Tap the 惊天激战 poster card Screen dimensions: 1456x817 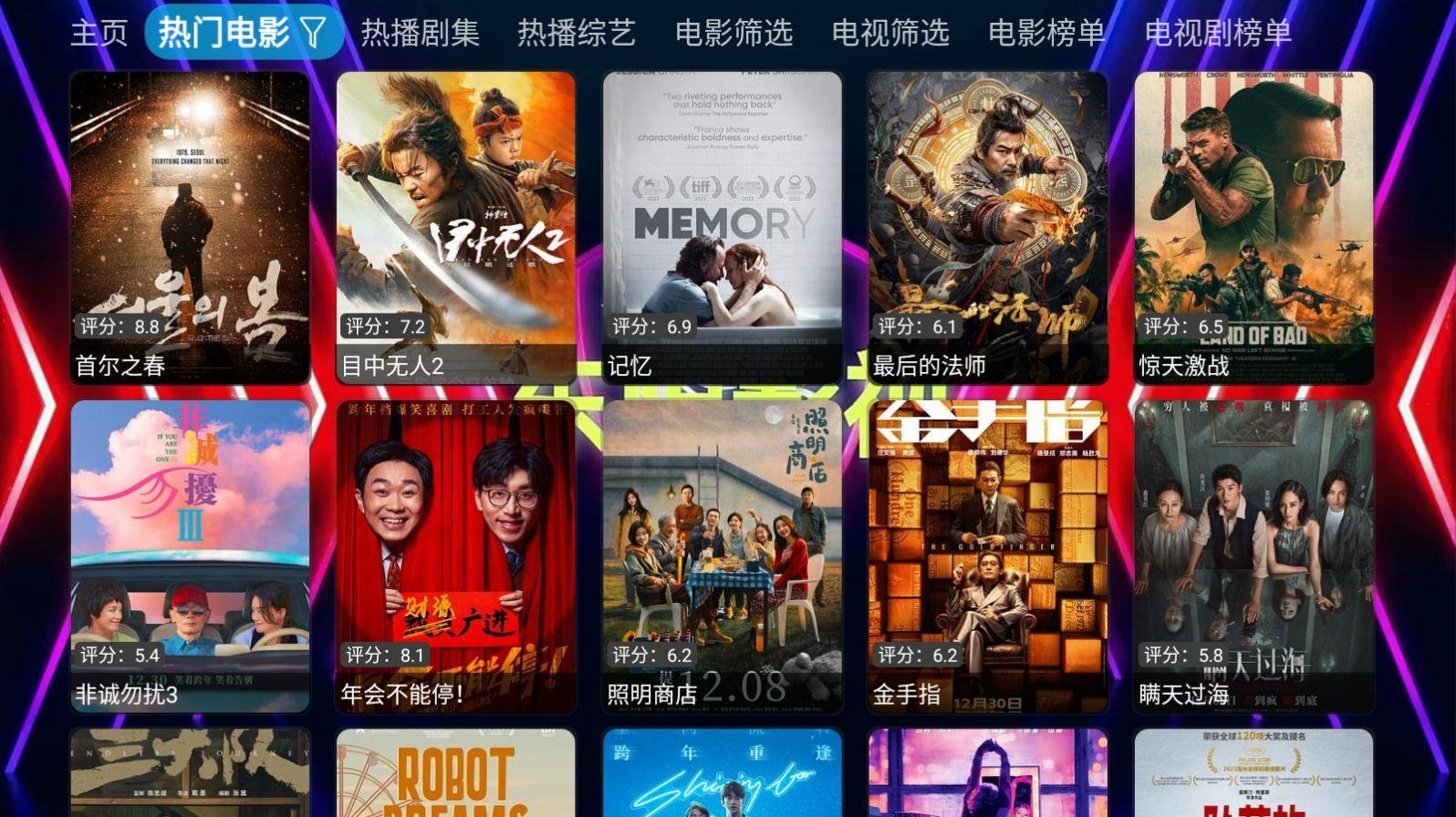(1254, 228)
